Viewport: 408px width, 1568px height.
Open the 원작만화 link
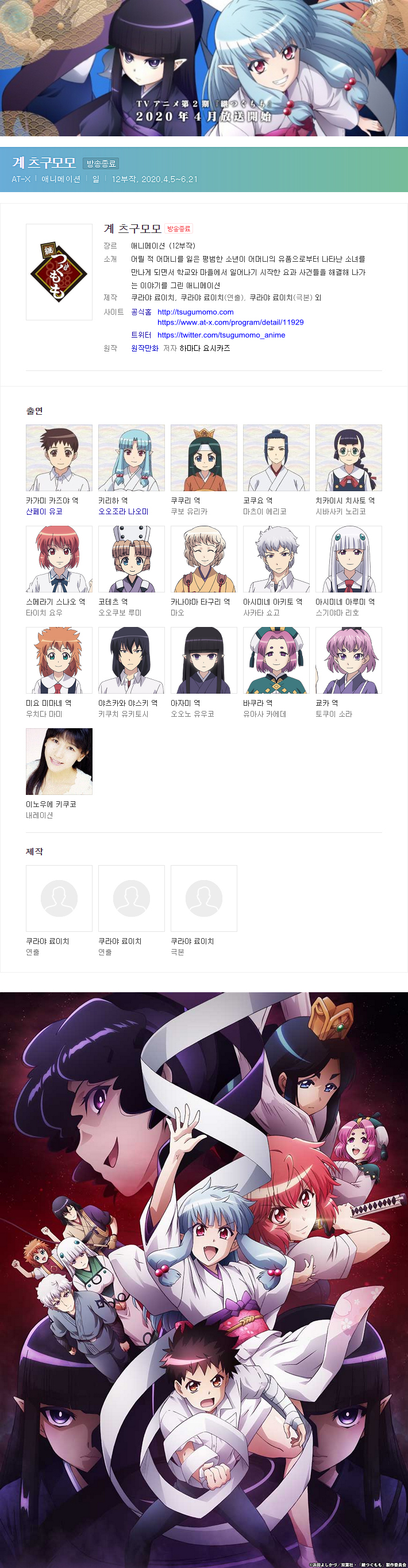click(x=145, y=349)
